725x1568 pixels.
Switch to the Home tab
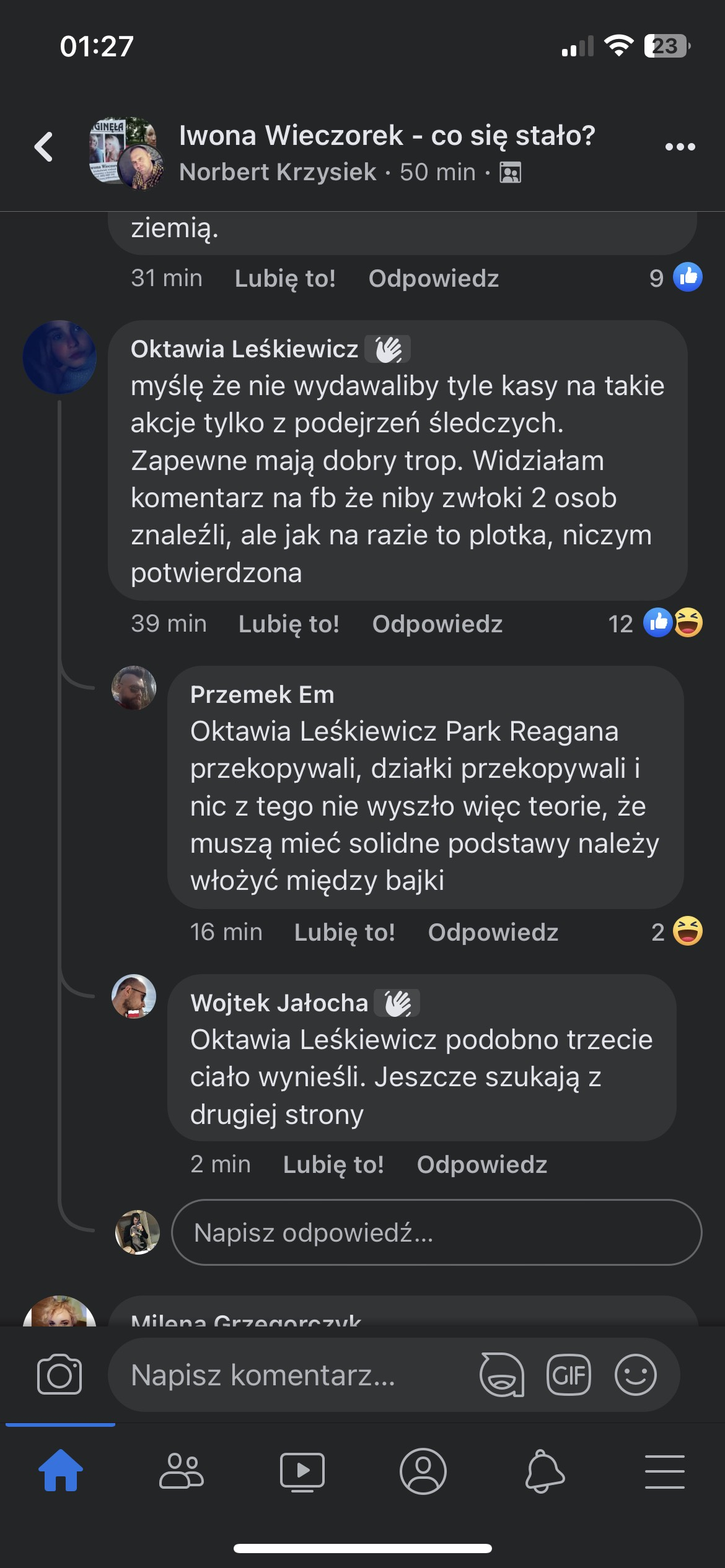coord(60,1471)
